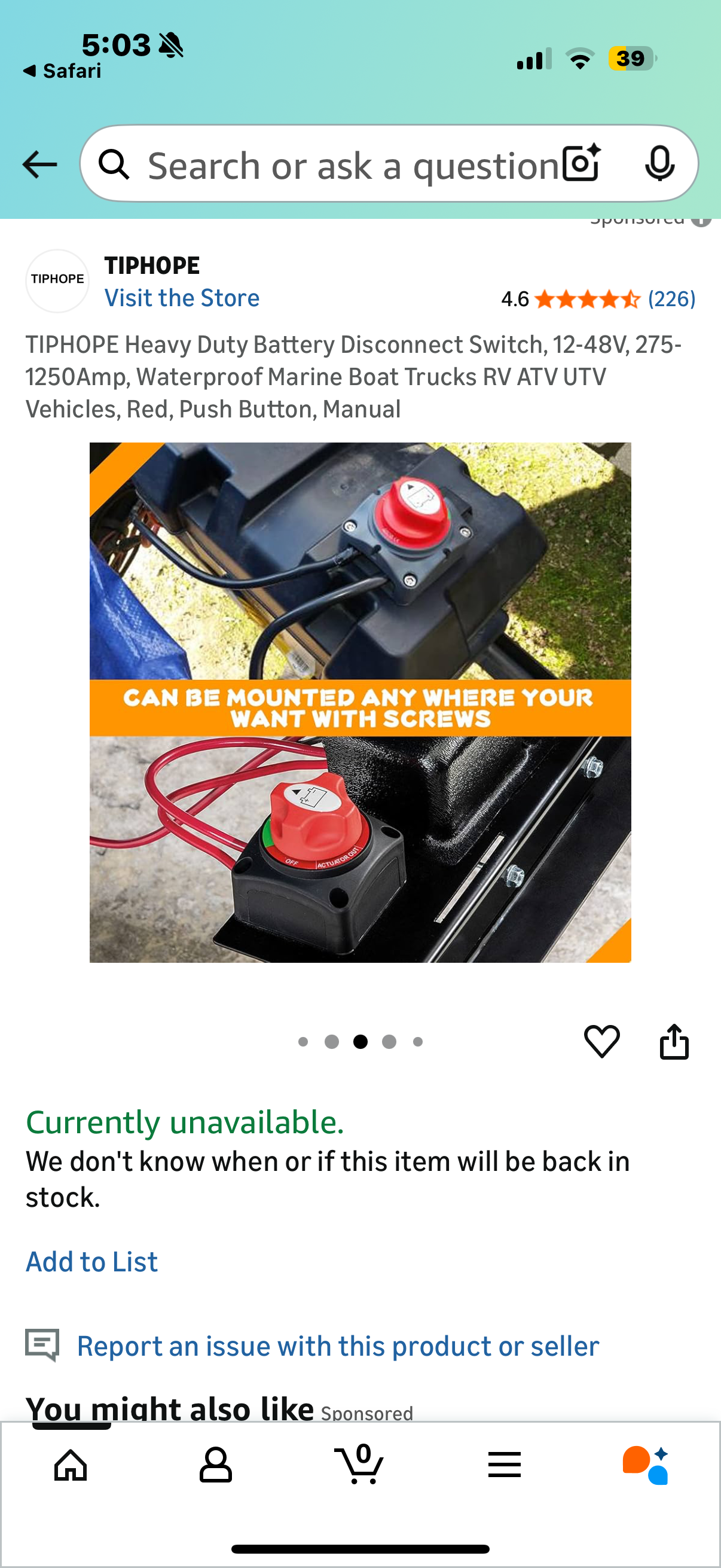The width and height of the screenshot is (721, 1568).
Task: Open the product image of the battery switch
Action: click(360, 702)
